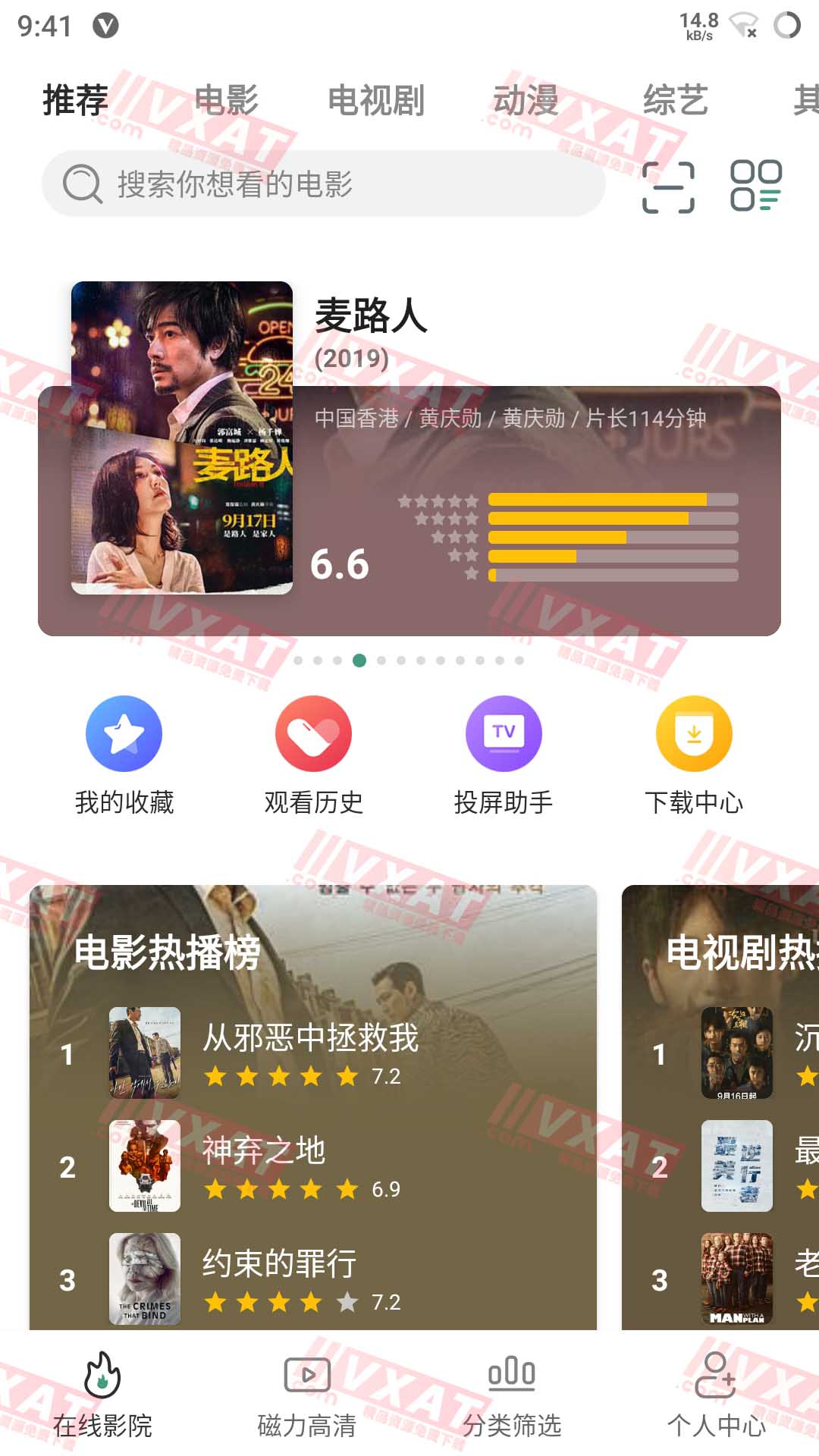Launch the 投屏助手 screen-cast assistant
819x1456 pixels.
tap(504, 758)
